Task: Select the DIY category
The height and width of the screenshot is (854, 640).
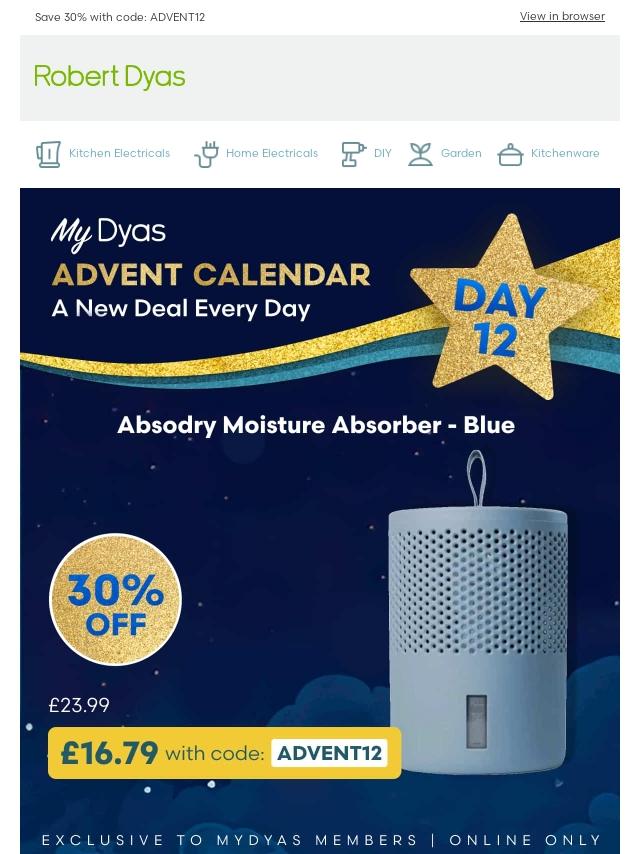Action: coord(366,154)
